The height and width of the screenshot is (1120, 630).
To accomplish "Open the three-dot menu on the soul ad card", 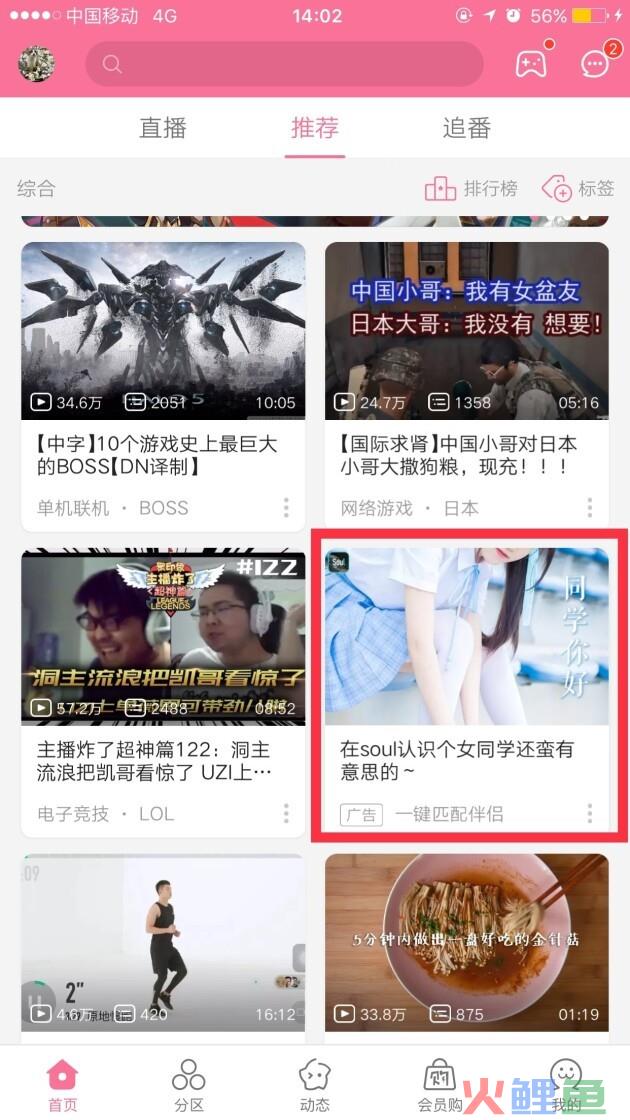I will (x=589, y=814).
